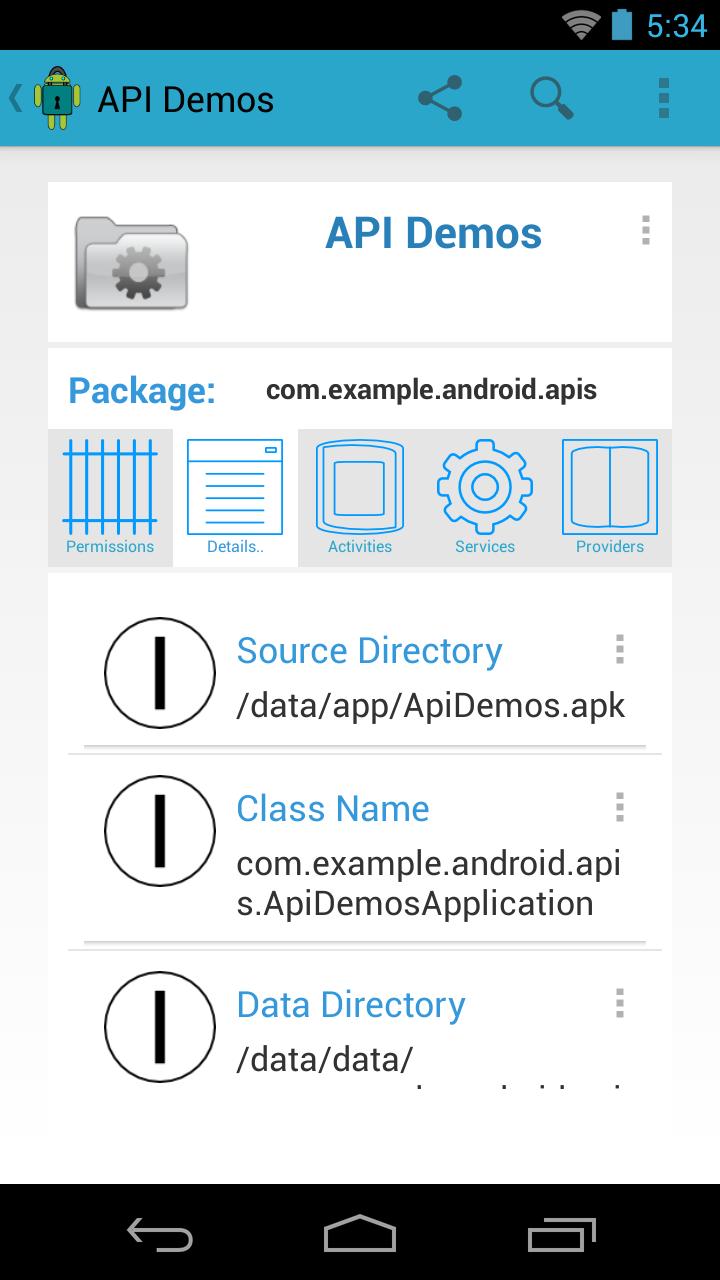Open overflow menu on API Demos card
This screenshot has width=720, height=1280.
[646, 231]
